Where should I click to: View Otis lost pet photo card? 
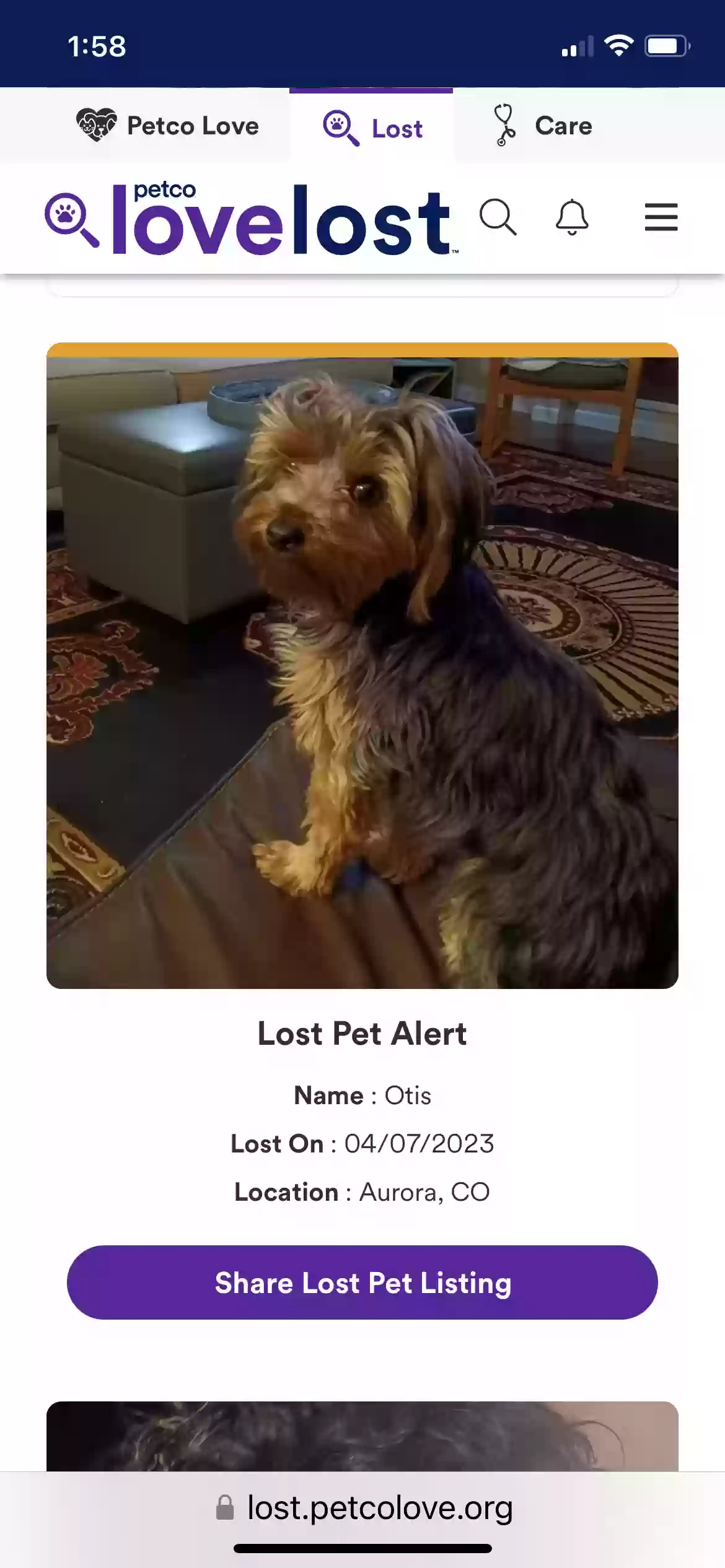coord(362,672)
